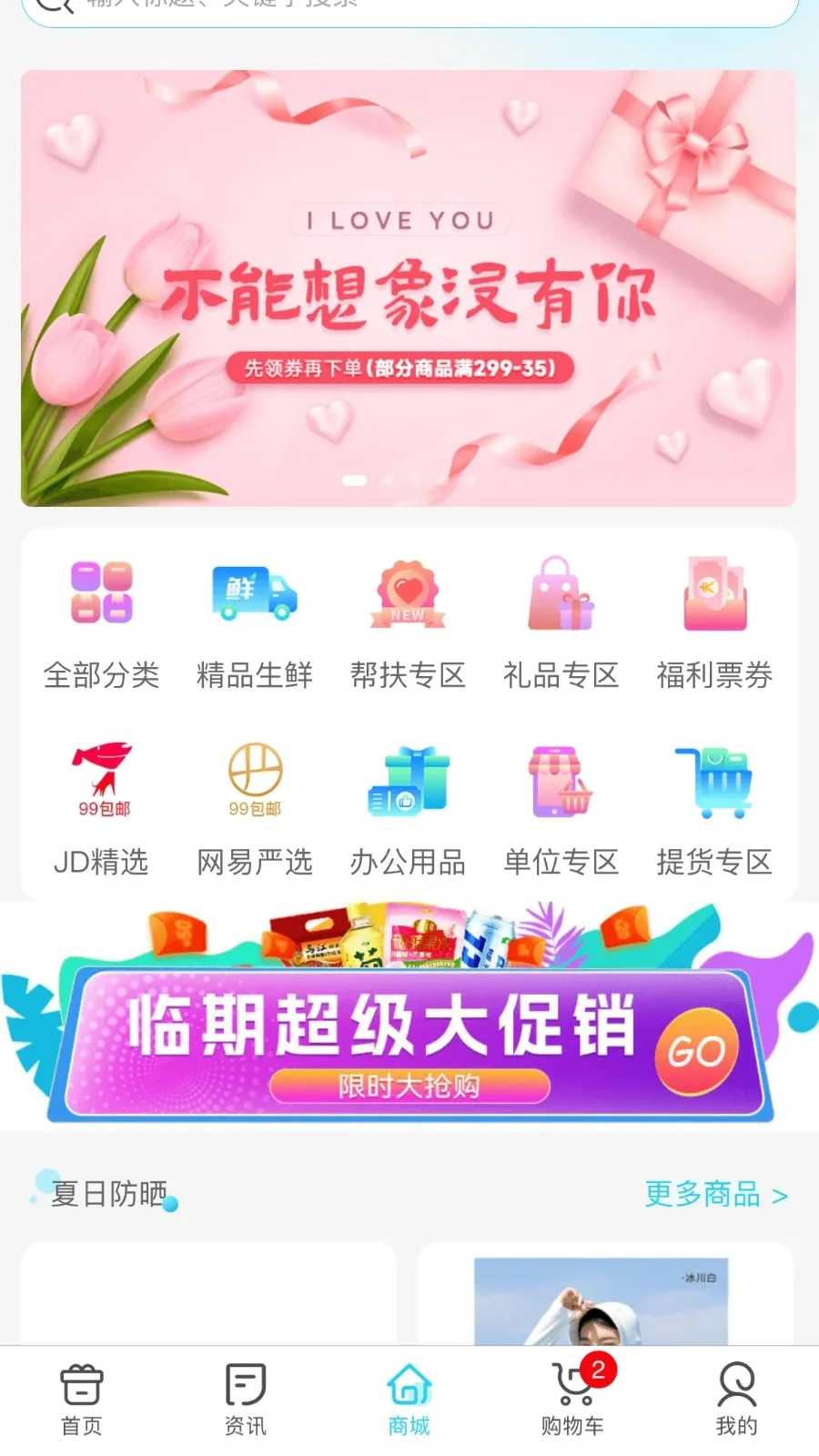Go to 帮扶专区 section
Screen dimensions: 819x1456
pos(408,623)
